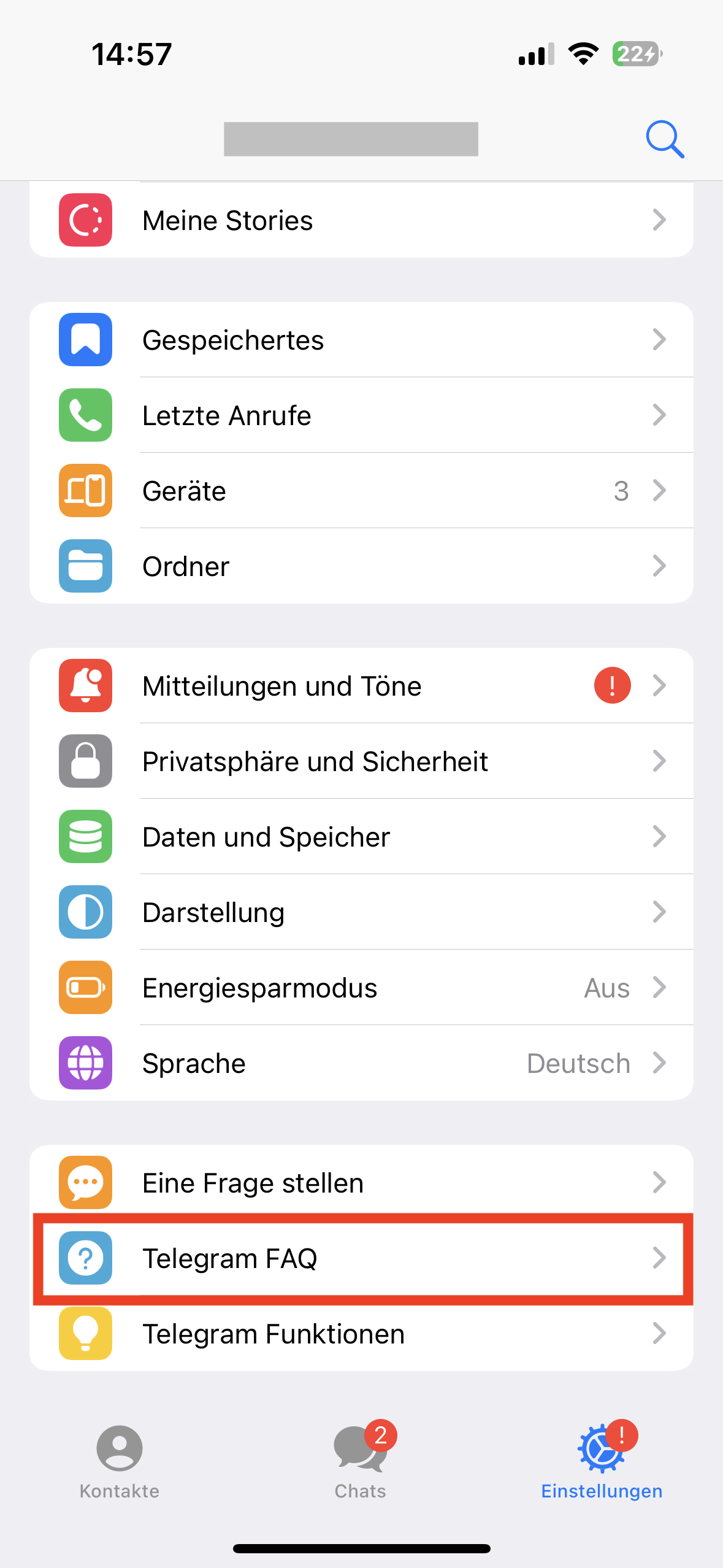Open Darstellung appearance settings
The image size is (723, 1568).
pos(361,912)
